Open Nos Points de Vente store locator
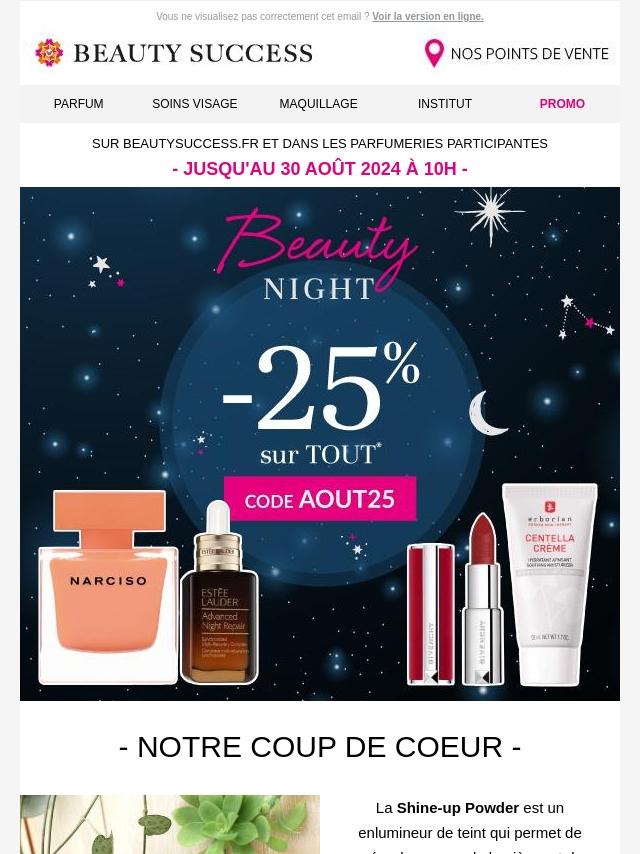Image resolution: width=640 pixels, height=854 pixels. [516, 53]
